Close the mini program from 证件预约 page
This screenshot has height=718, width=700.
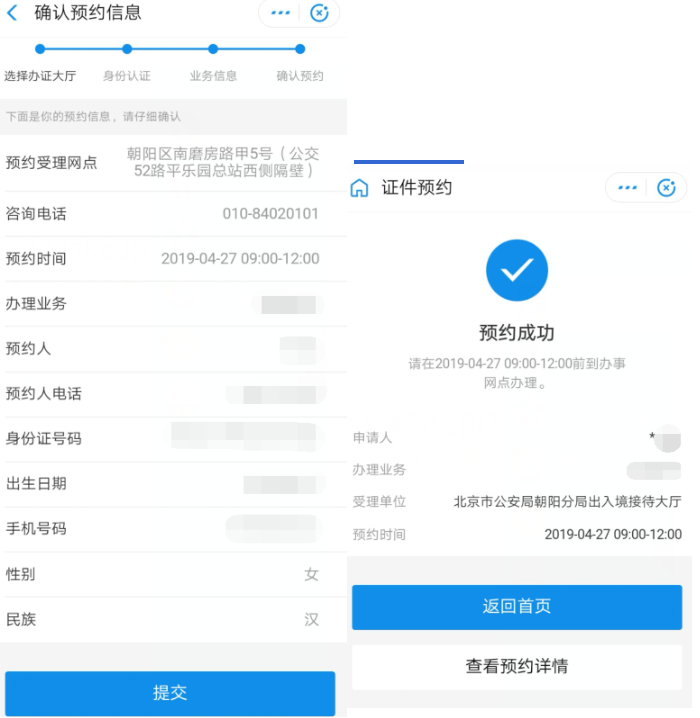coord(667,188)
